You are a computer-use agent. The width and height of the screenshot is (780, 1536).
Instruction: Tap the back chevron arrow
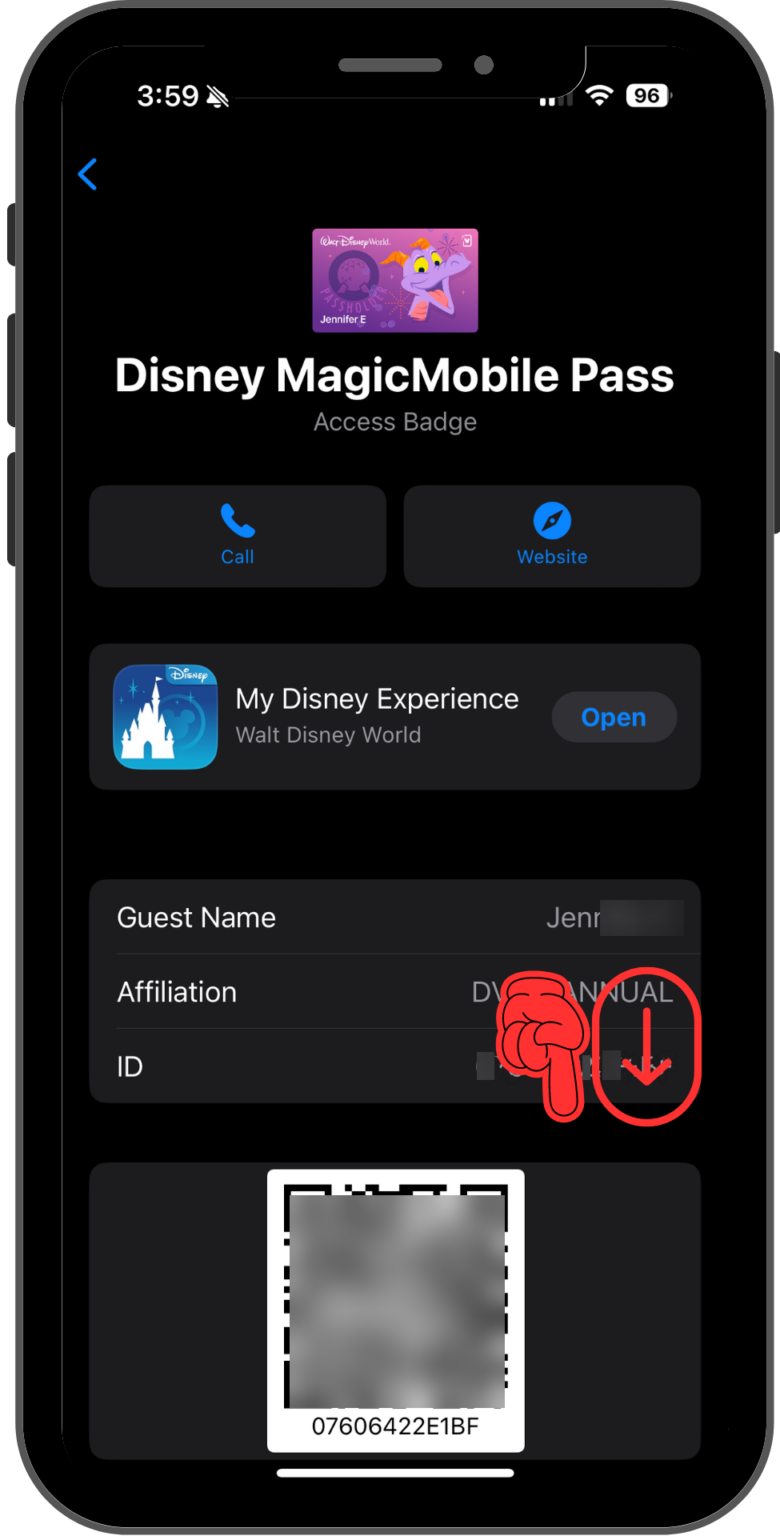(x=88, y=174)
